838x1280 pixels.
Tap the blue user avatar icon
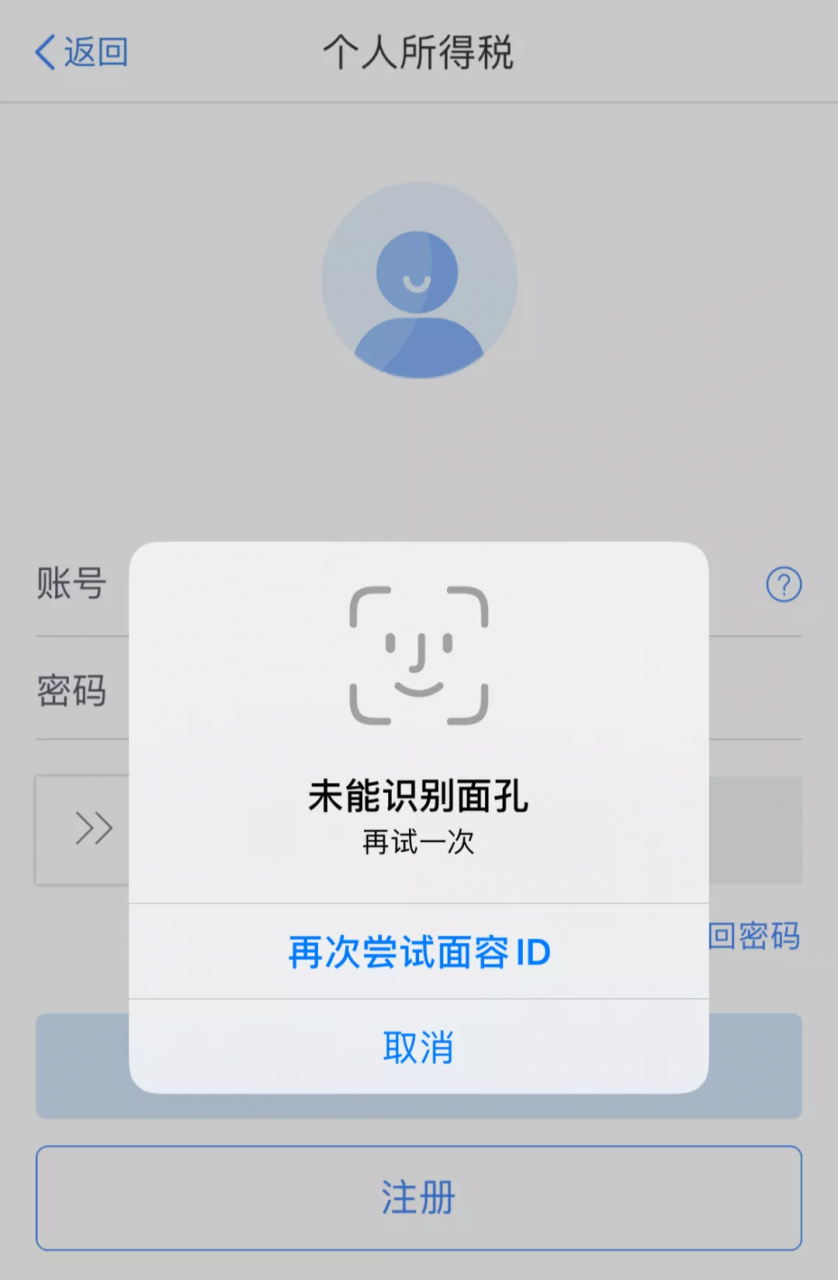coord(419,283)
